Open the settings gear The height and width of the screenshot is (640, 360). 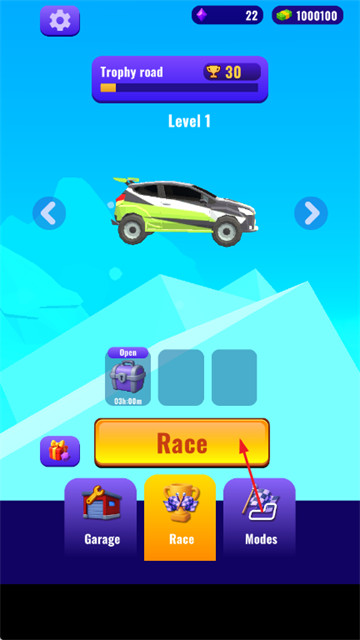(x=60, y=20)
